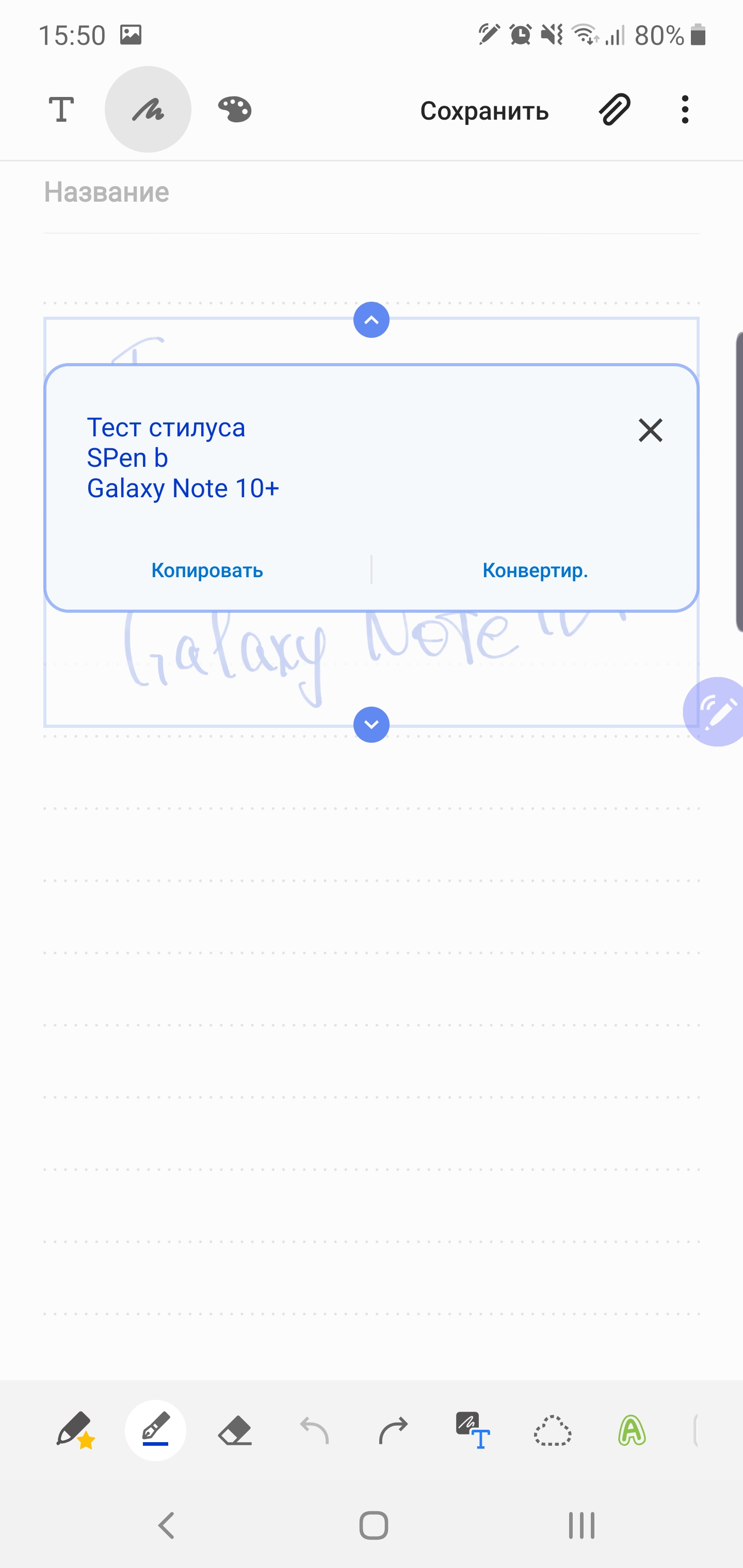743x1568 pixels.
Task: Open the three-dot overflow menu
Action: click(x=685, y=110)
